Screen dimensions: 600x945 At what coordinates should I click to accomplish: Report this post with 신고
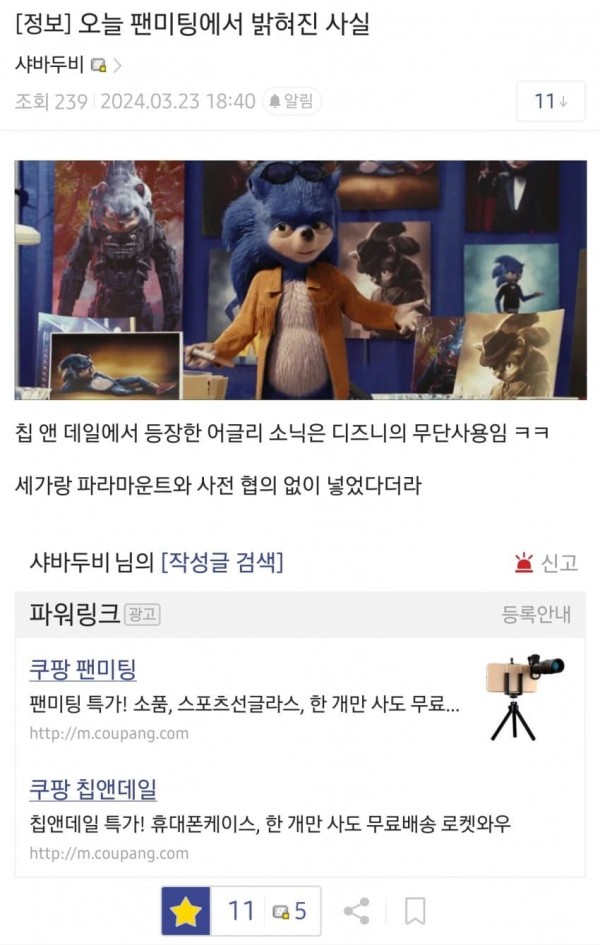[x=546, y=563]
